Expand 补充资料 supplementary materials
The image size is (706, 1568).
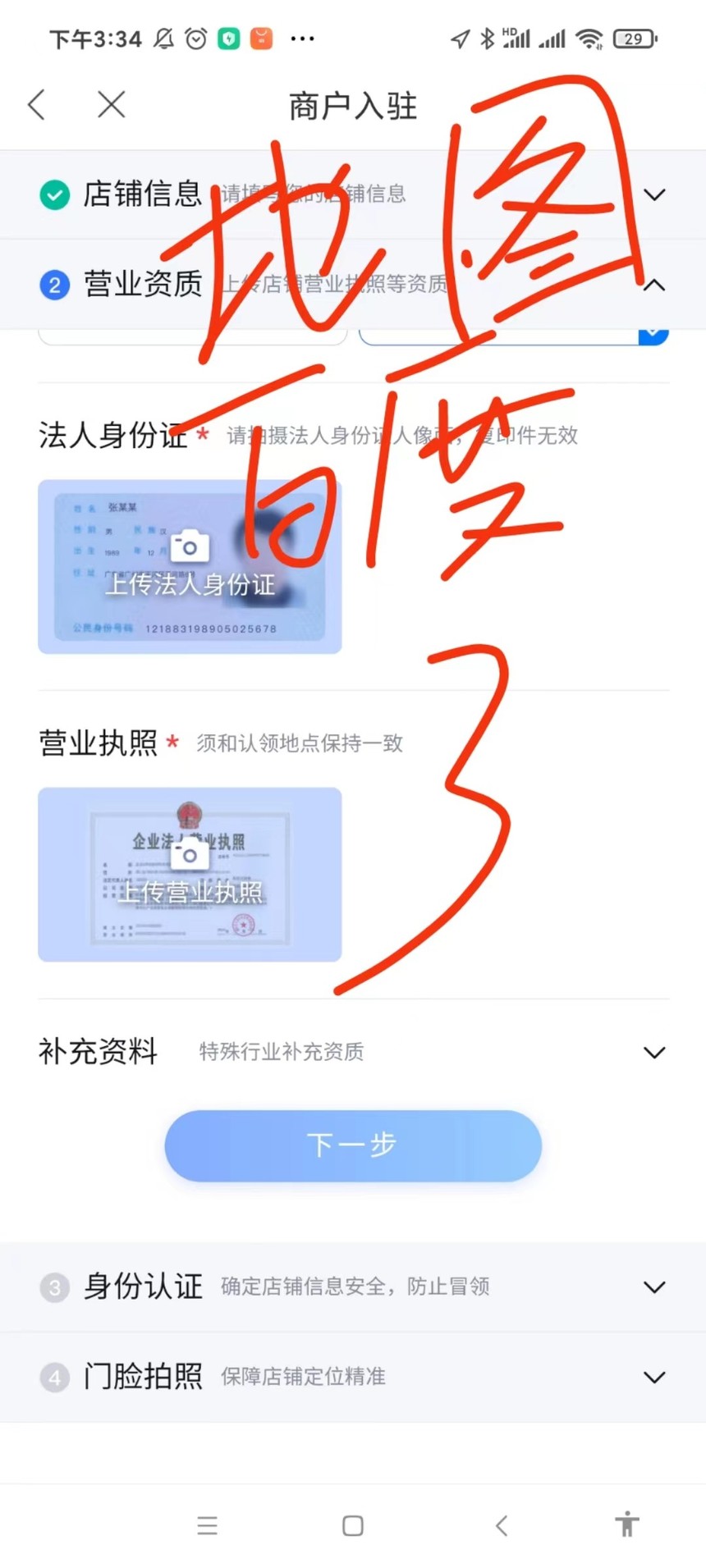[353, 1052]
